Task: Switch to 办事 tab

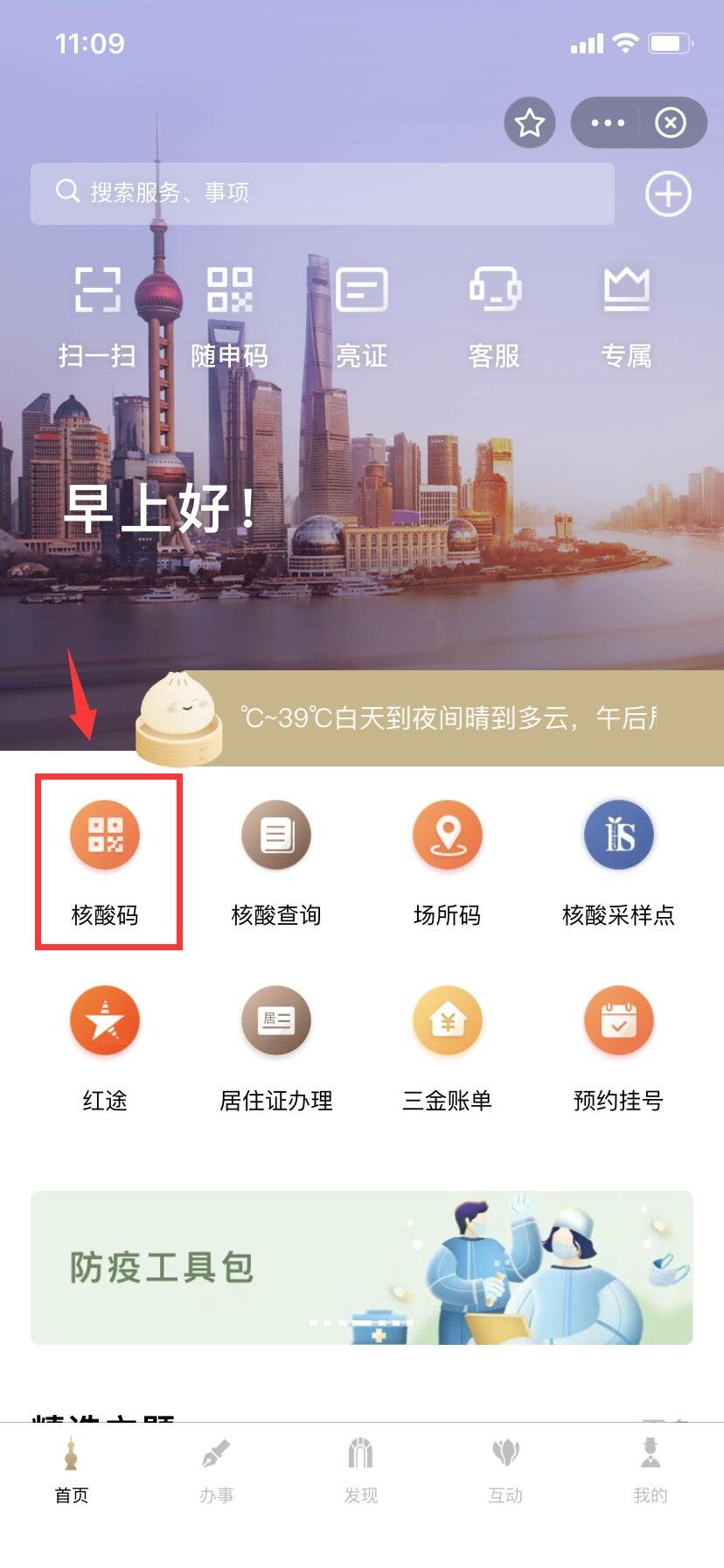Action: pos(216,1470)
